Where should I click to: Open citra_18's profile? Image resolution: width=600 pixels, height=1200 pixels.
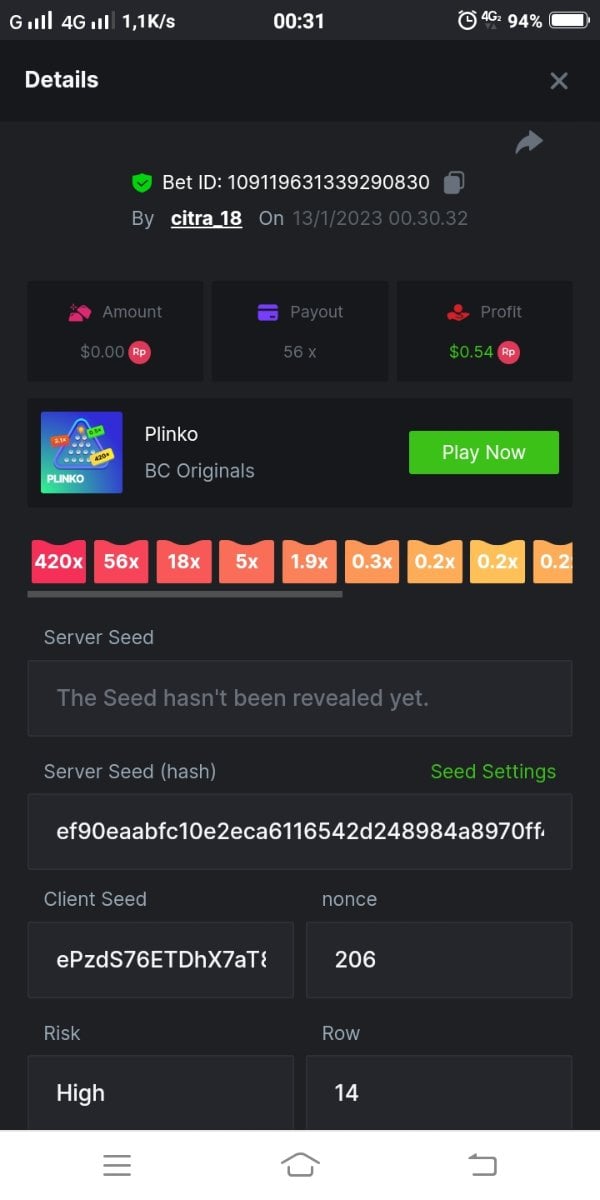206,218
